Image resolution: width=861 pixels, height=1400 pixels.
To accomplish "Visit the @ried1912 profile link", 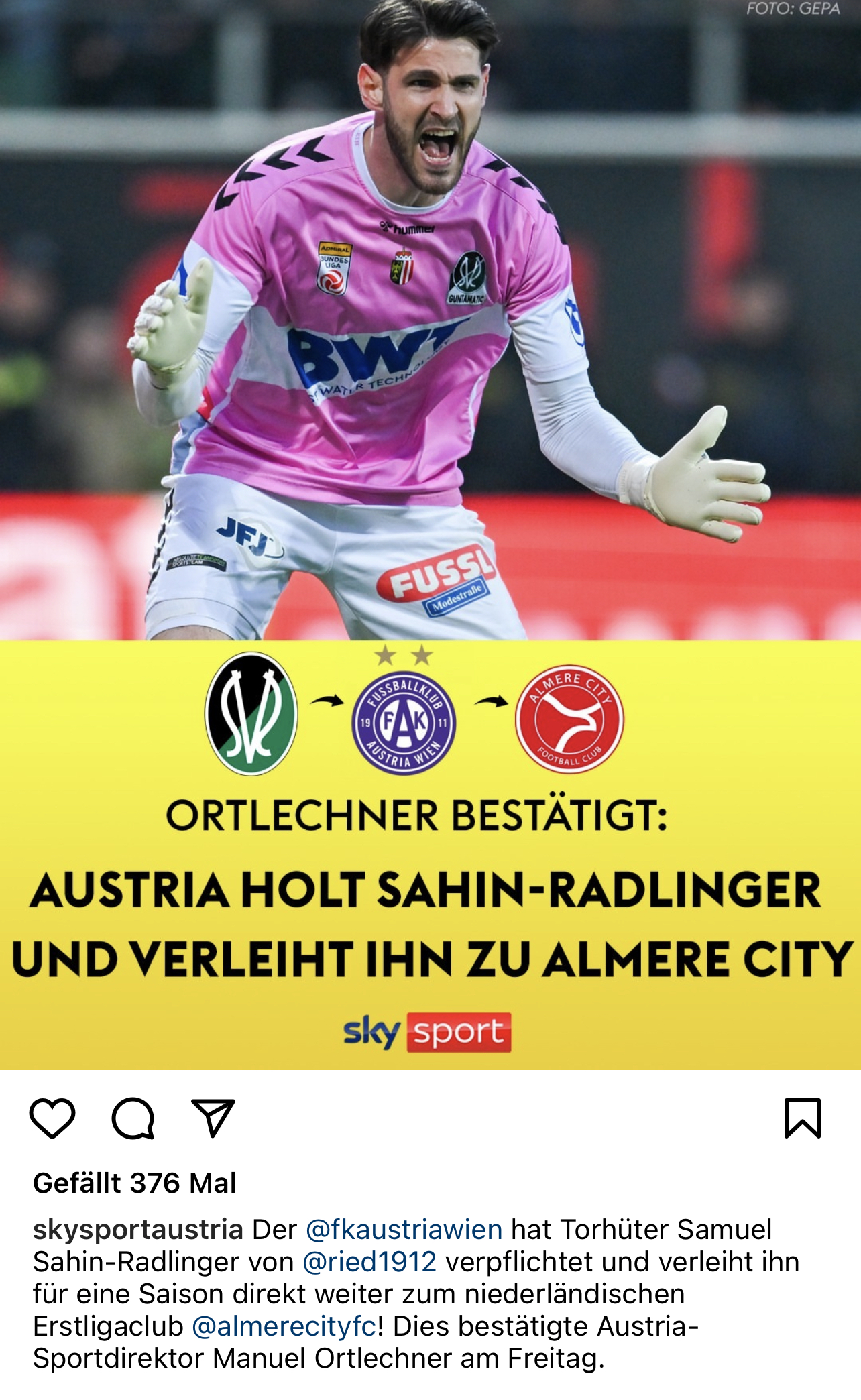I will tap(369, 1262).
